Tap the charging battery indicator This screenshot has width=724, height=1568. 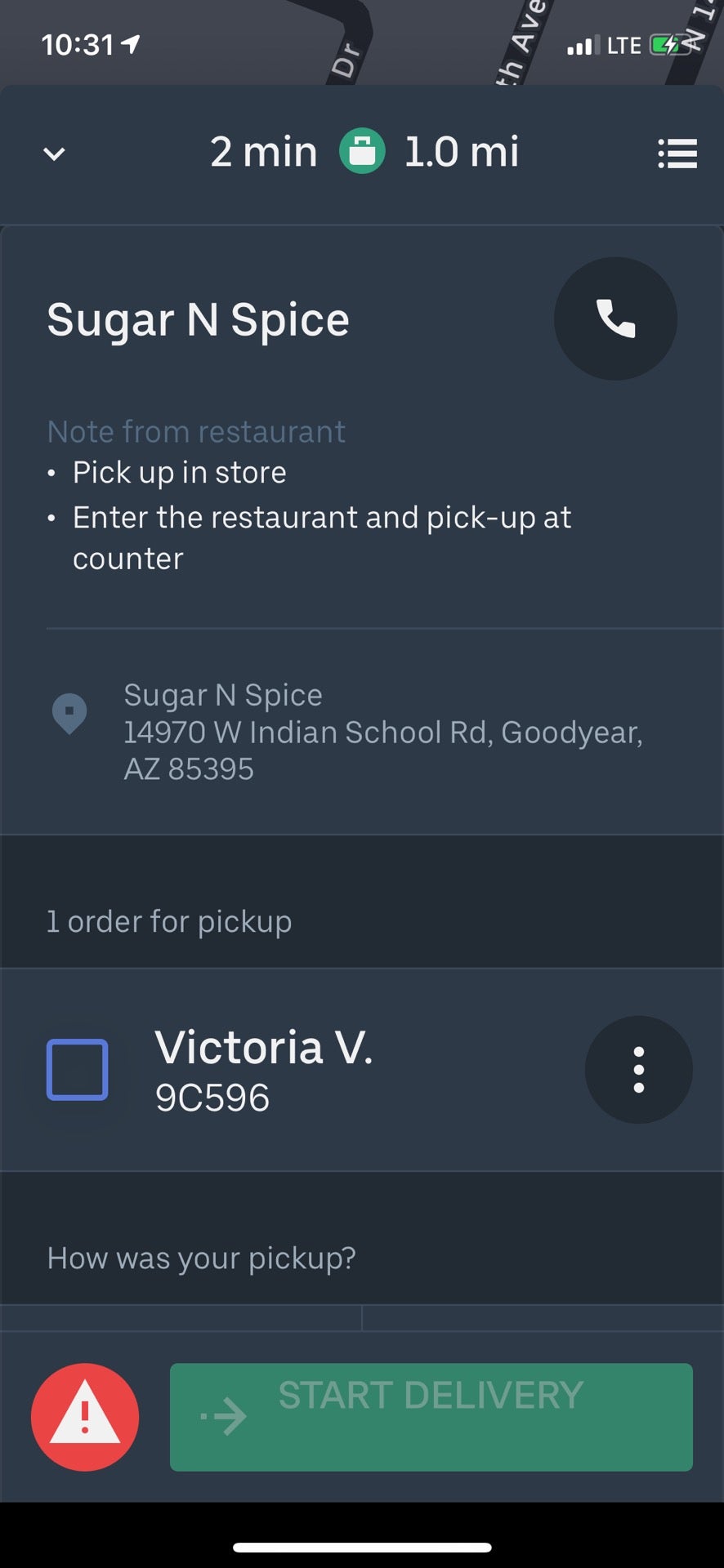pyautogui.click(x=668, y=43)
